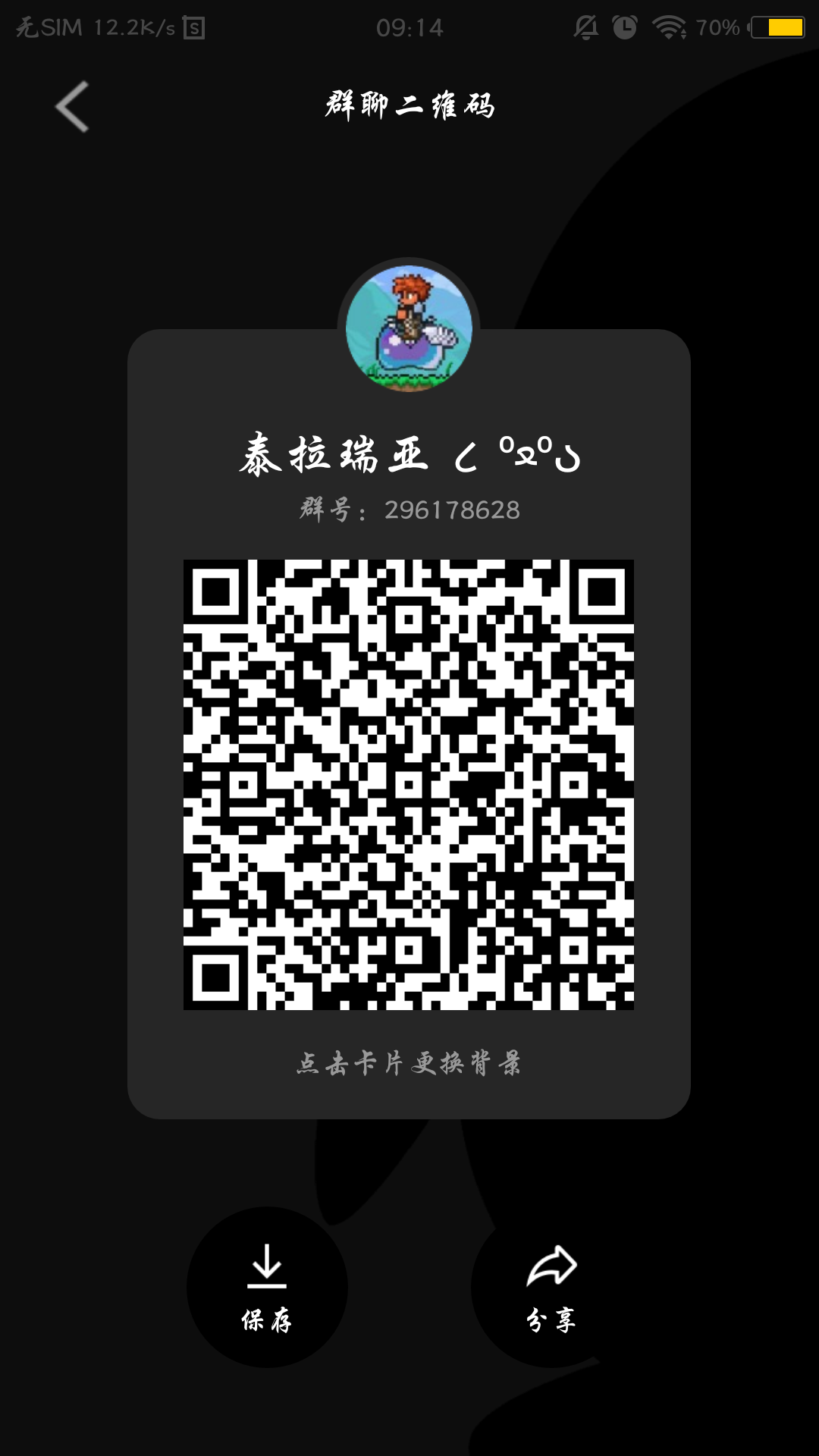Tap the 泰拉瑞亚 card to change background
The width and height of the screenshot is (819, 1456).
pyautogui.click(x=409, y=1062)
